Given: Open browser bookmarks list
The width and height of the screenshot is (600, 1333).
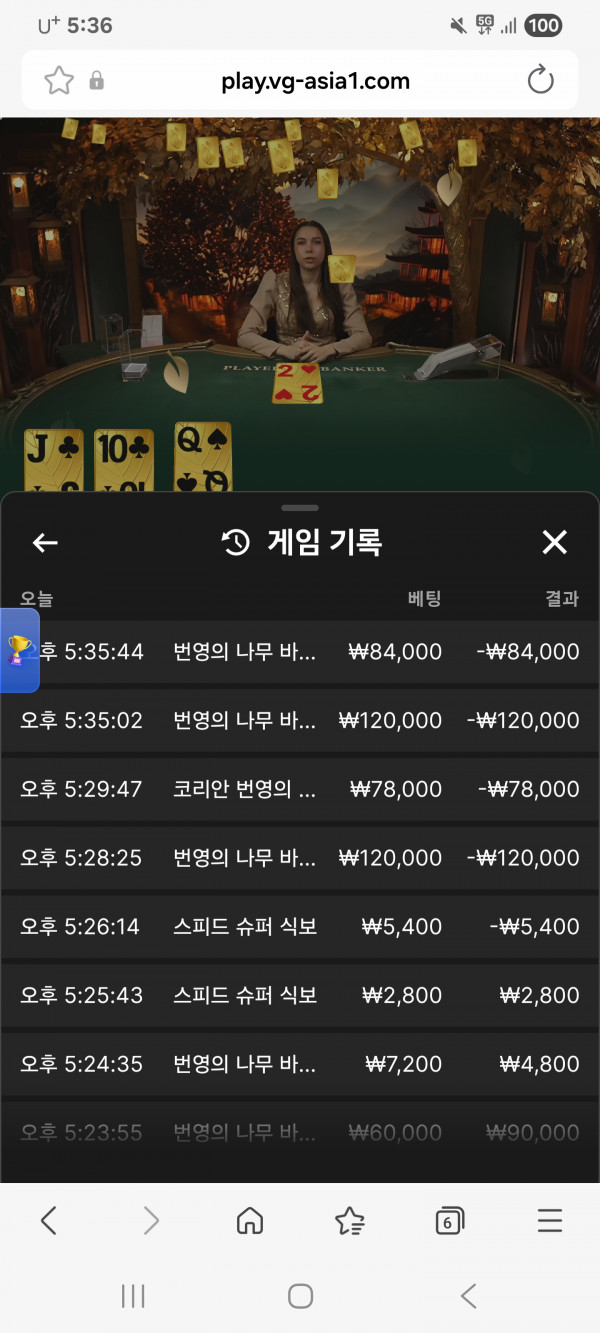Looking at the screenshot, I should click(349, 1220).
